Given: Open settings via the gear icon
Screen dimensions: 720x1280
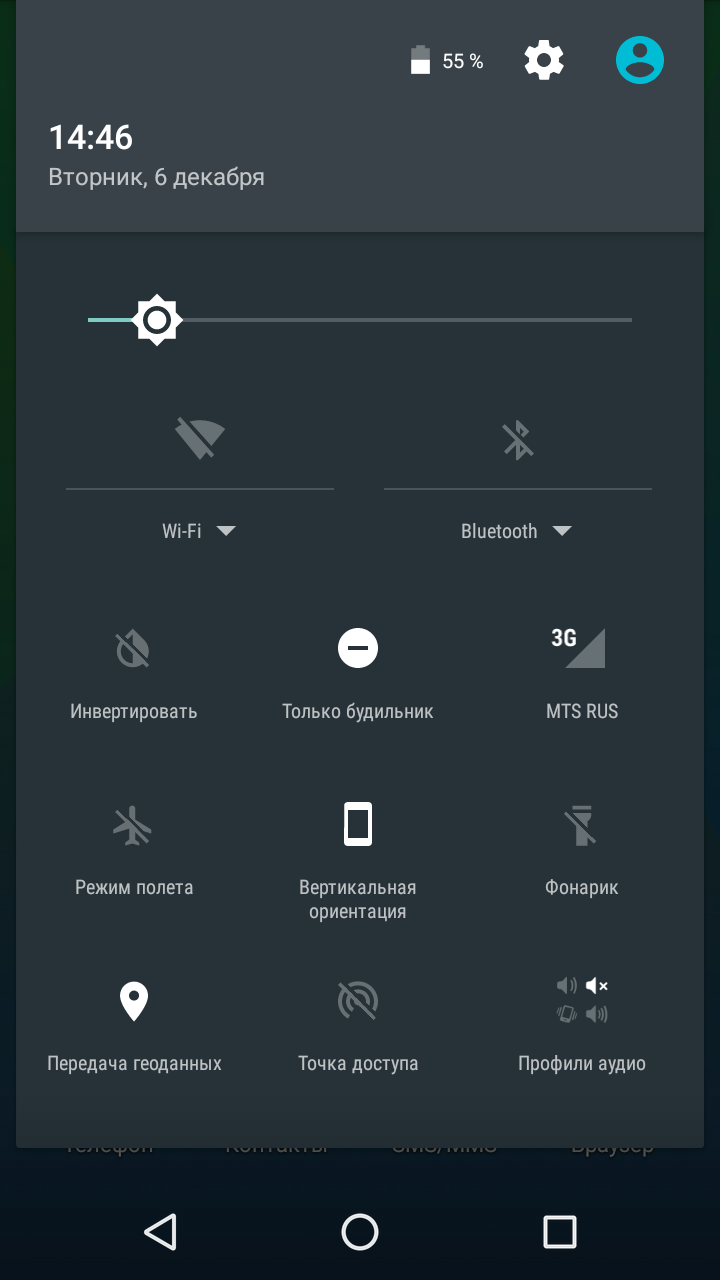Looking at the screenshot, I should [544, 61].
